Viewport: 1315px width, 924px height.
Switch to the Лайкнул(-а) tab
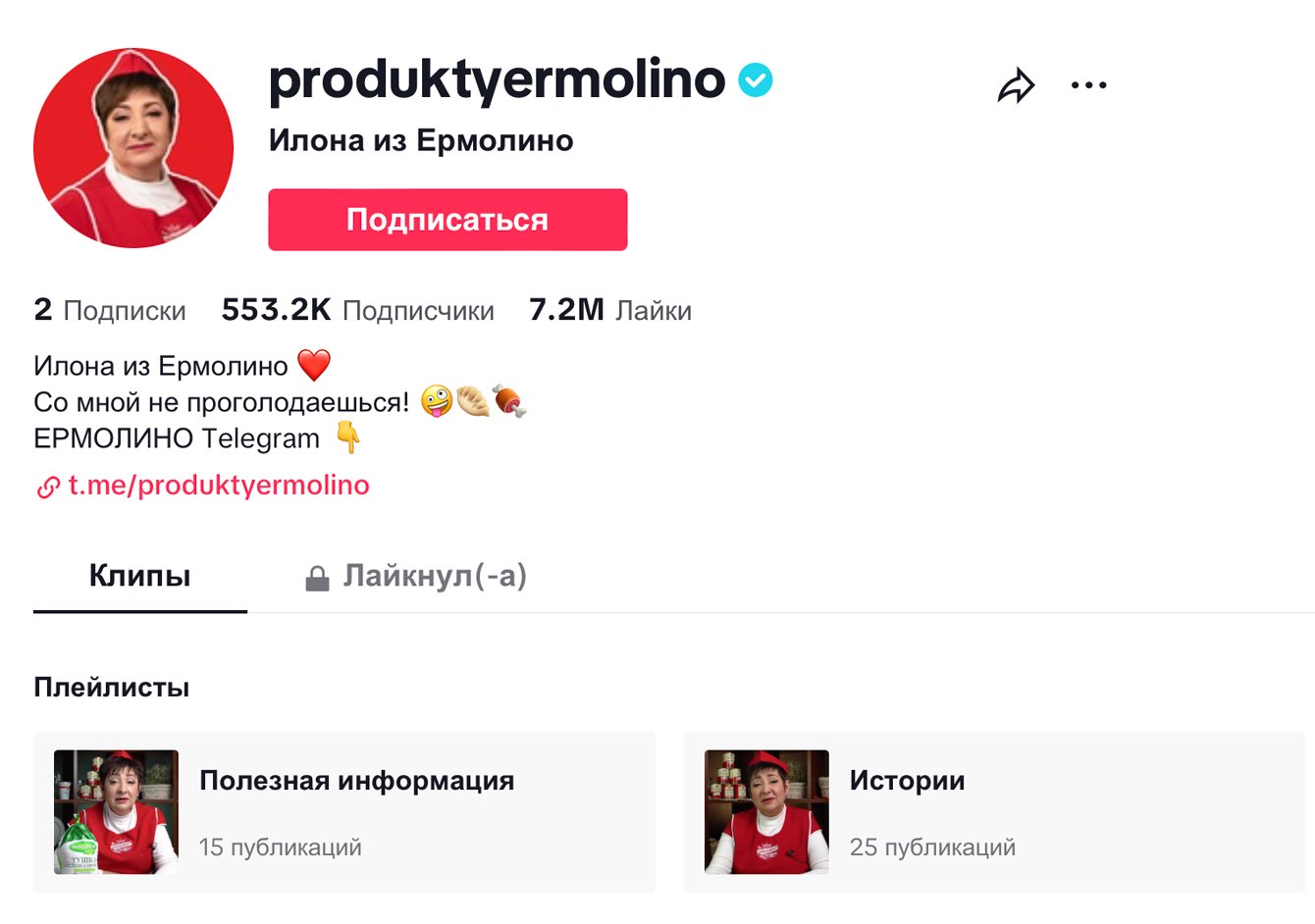tap(417, 576)
